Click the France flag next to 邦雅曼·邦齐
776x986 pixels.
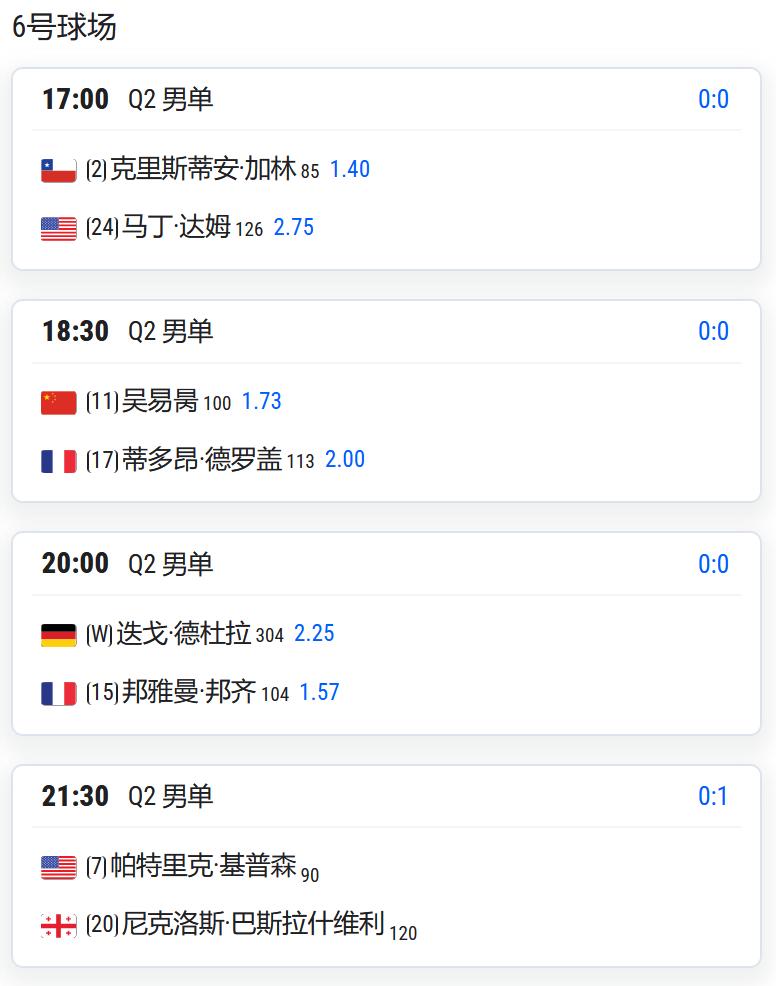click(x=60, y=692)
